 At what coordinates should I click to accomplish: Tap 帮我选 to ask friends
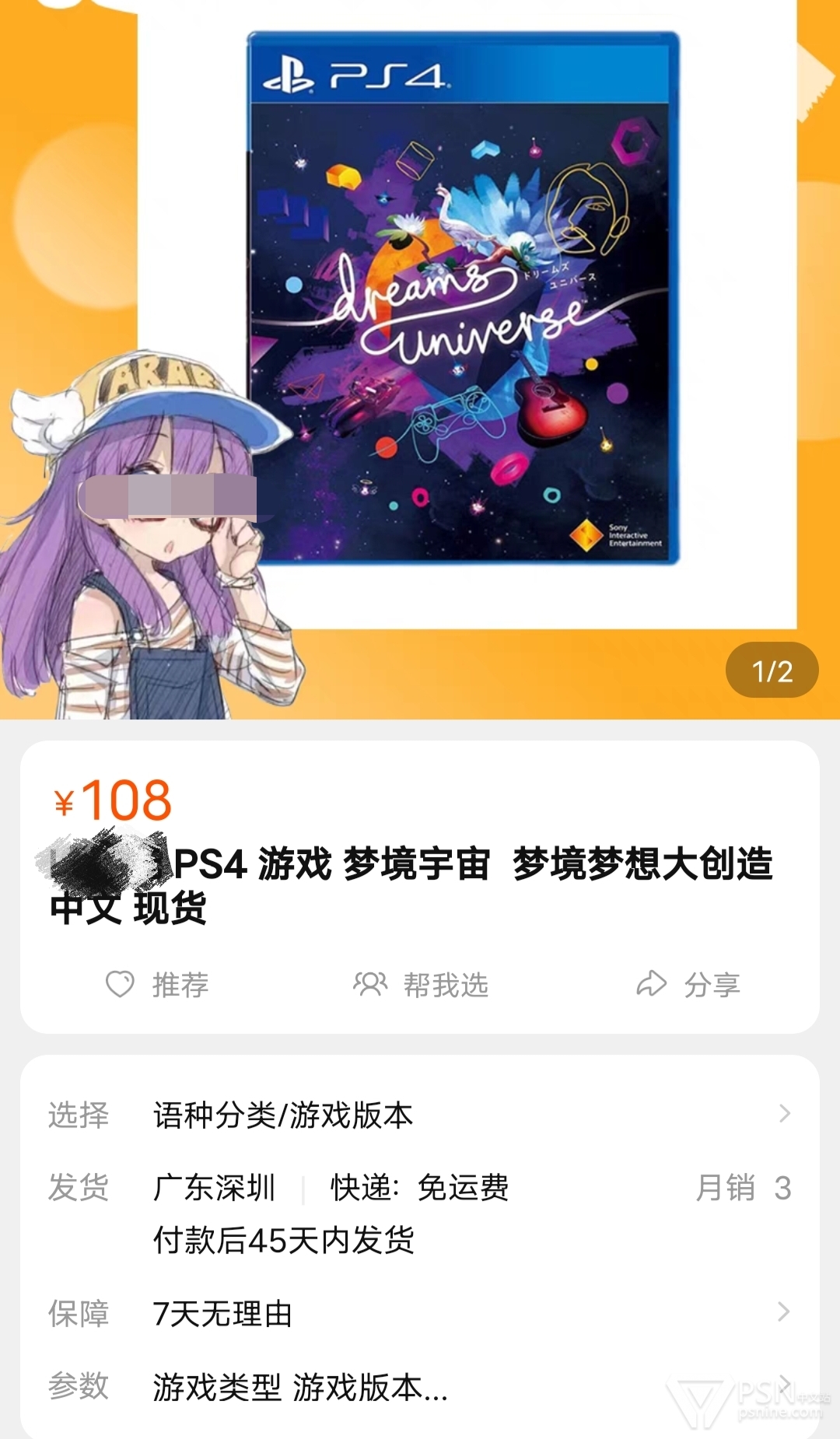421,985
